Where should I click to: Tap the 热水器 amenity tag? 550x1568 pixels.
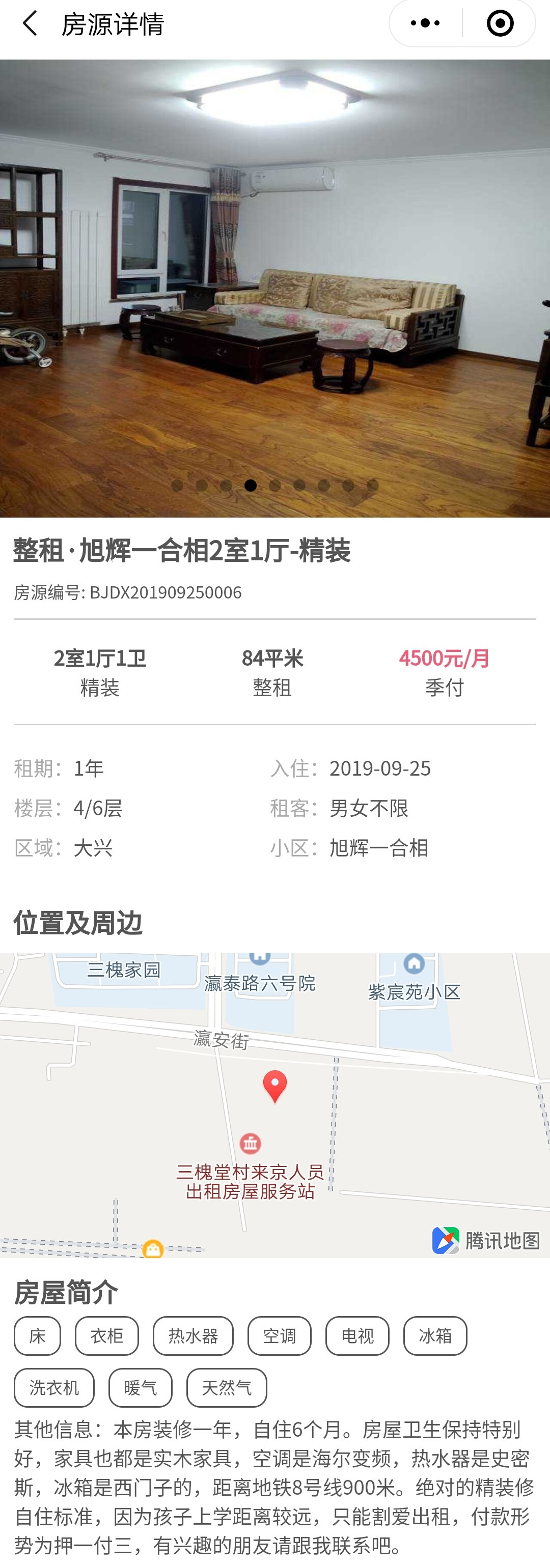coord(194,1336)
